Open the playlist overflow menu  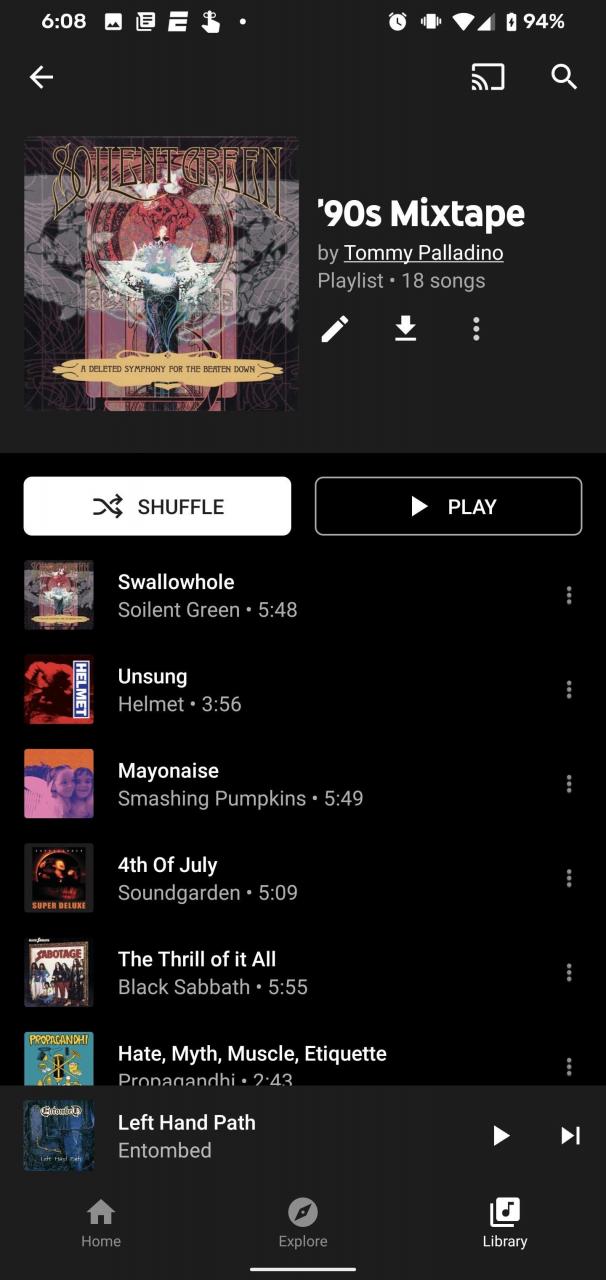coord(476,328)
